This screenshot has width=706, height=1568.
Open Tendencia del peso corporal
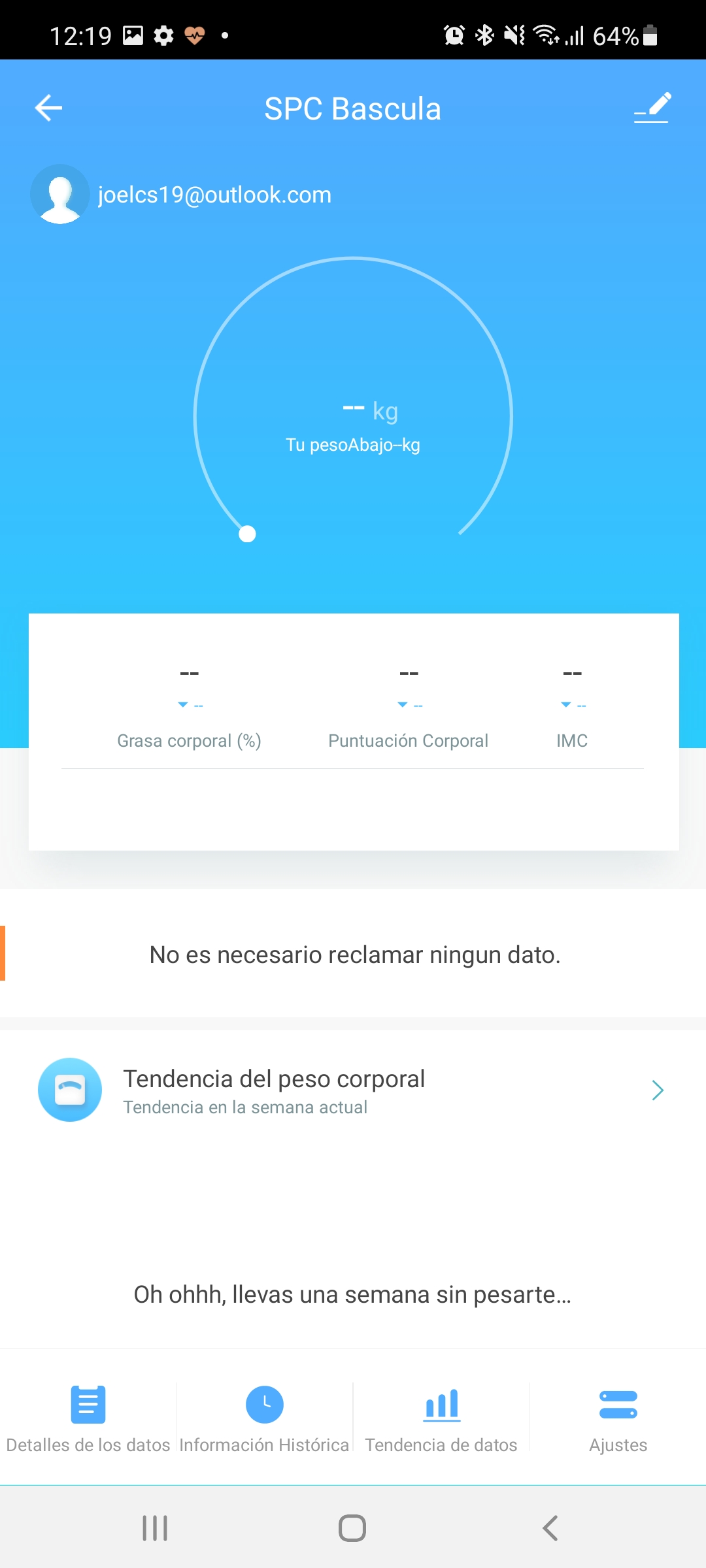tap(353, 1090)
